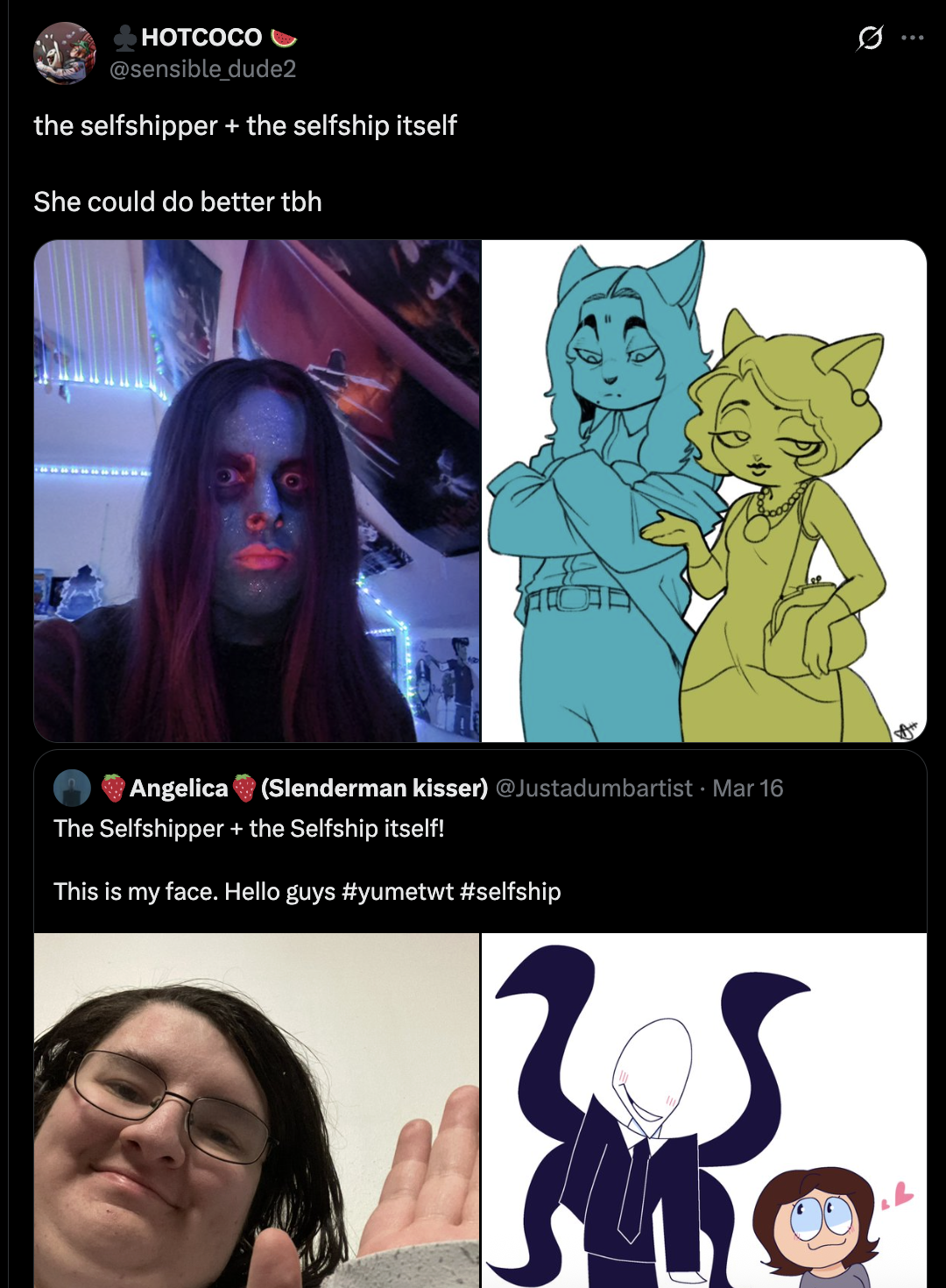Open the #yumetwt hashtag
The width and height of the screenshot is (946, 1288).
(x=397, y=892)
